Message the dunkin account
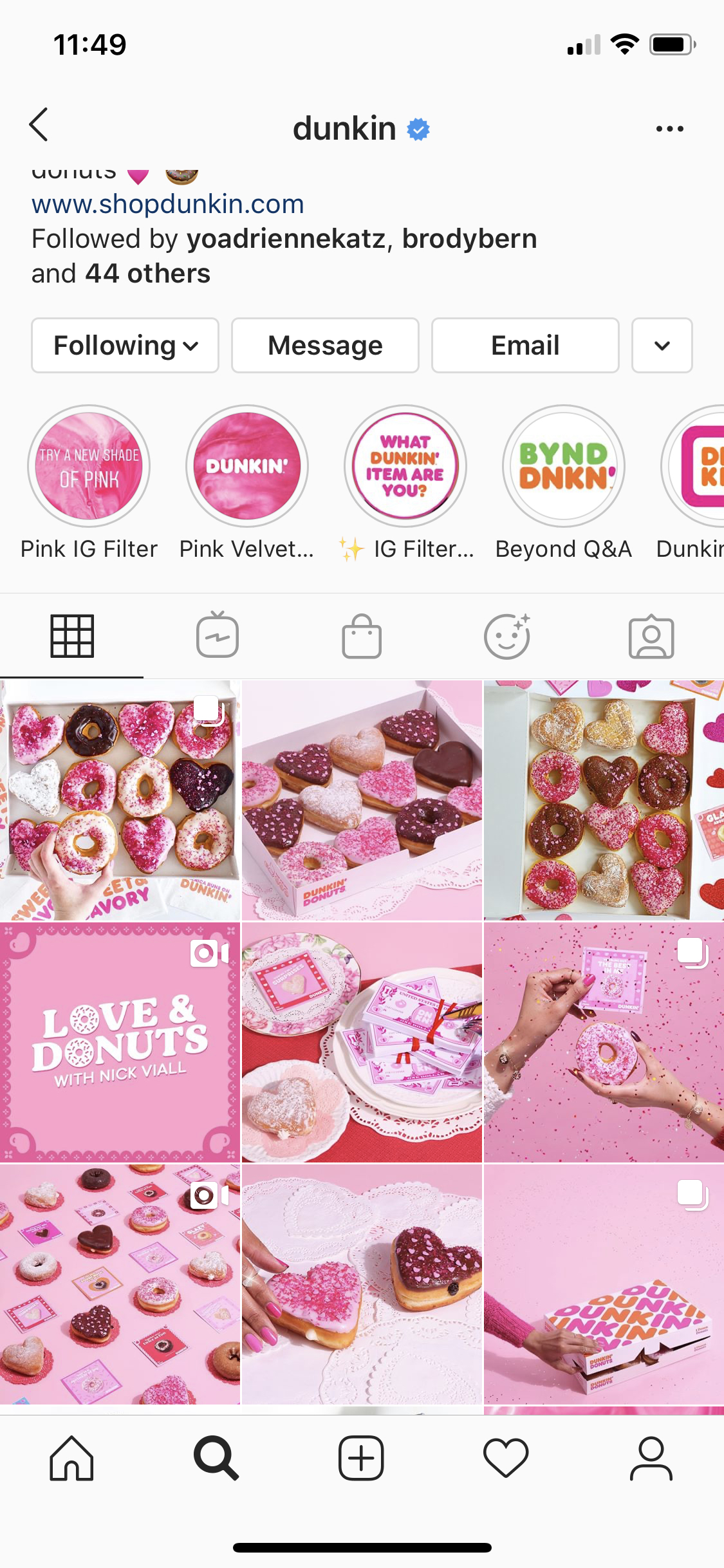This screenshot has height=1568, width=724. pos(325,346)
